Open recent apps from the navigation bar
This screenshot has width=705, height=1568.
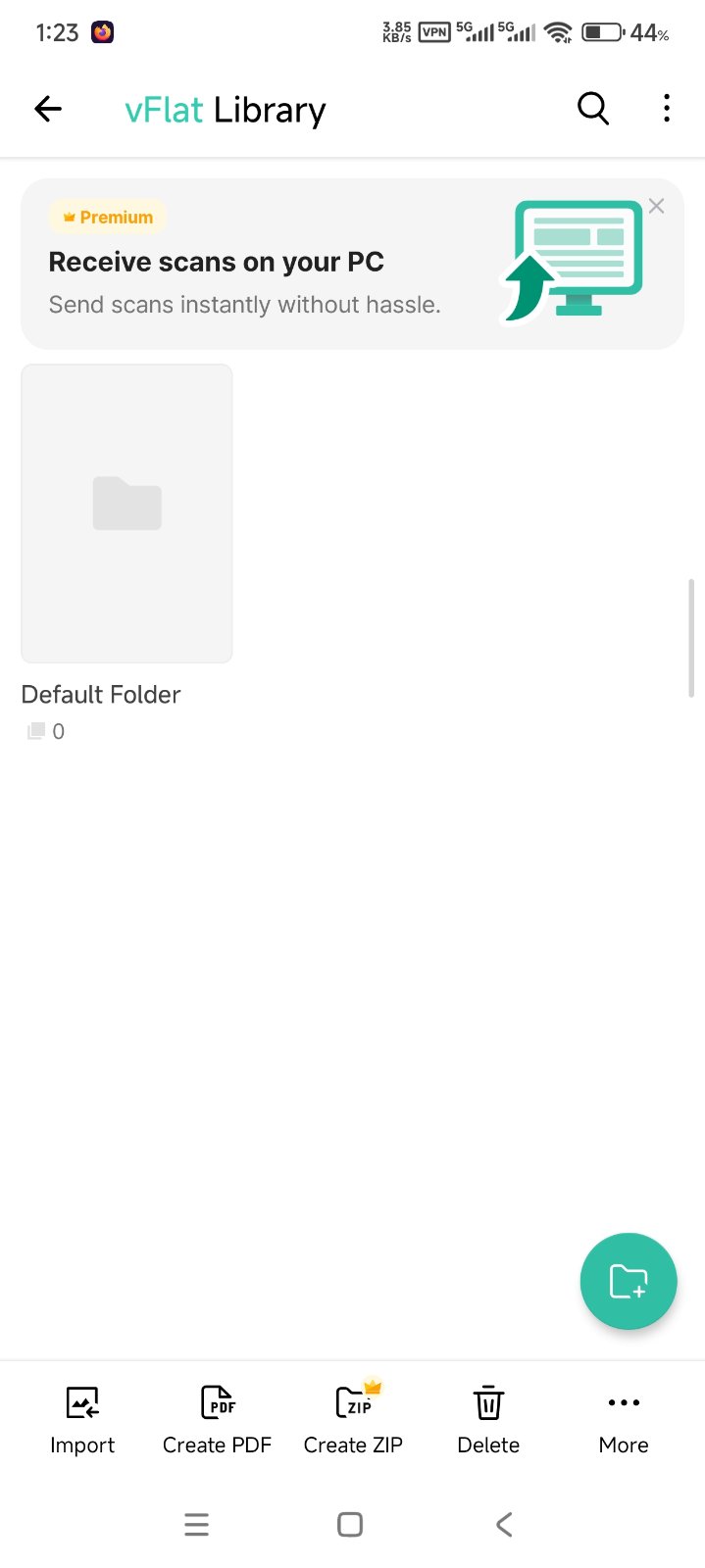(196, 1524)
